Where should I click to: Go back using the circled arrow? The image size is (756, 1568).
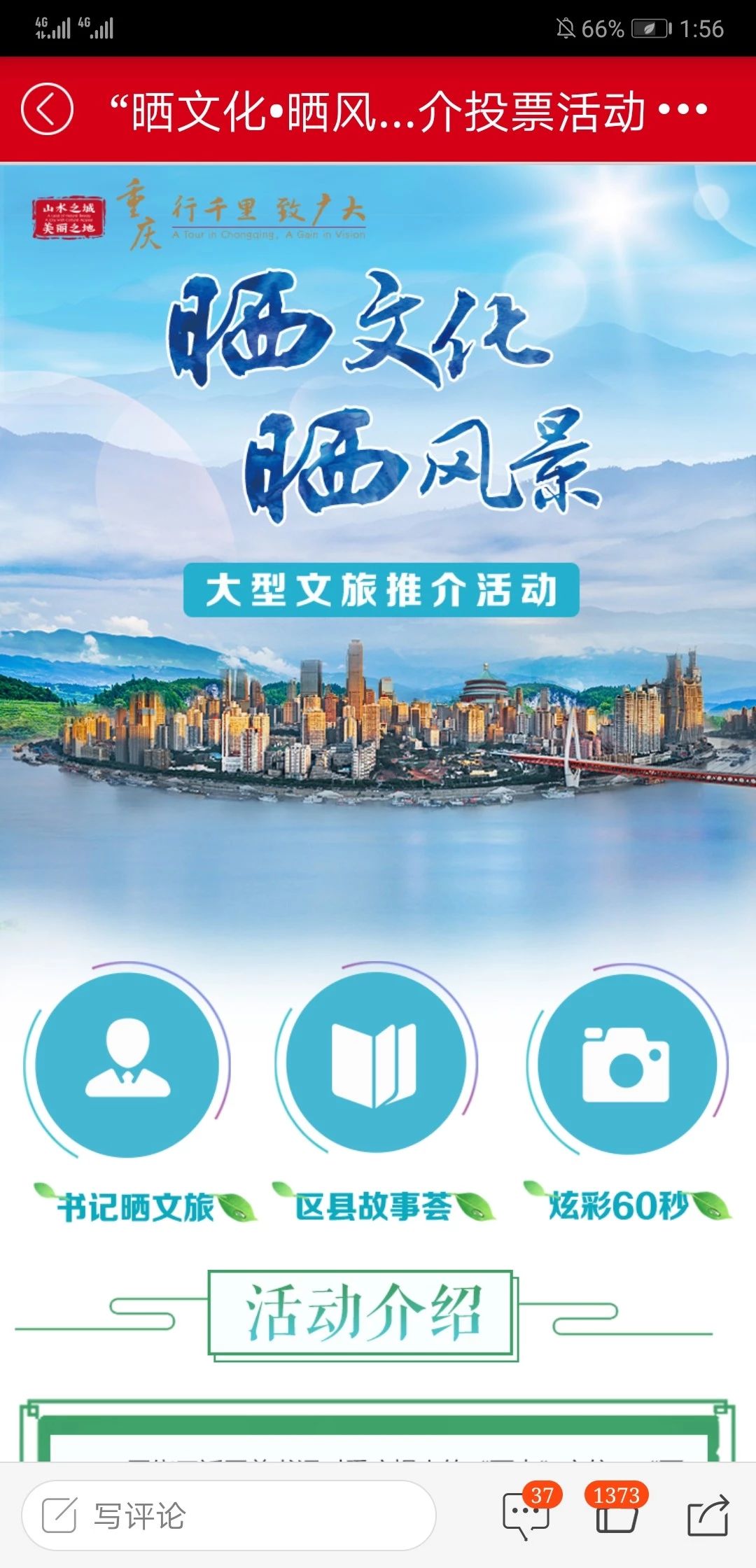(47, 109)
